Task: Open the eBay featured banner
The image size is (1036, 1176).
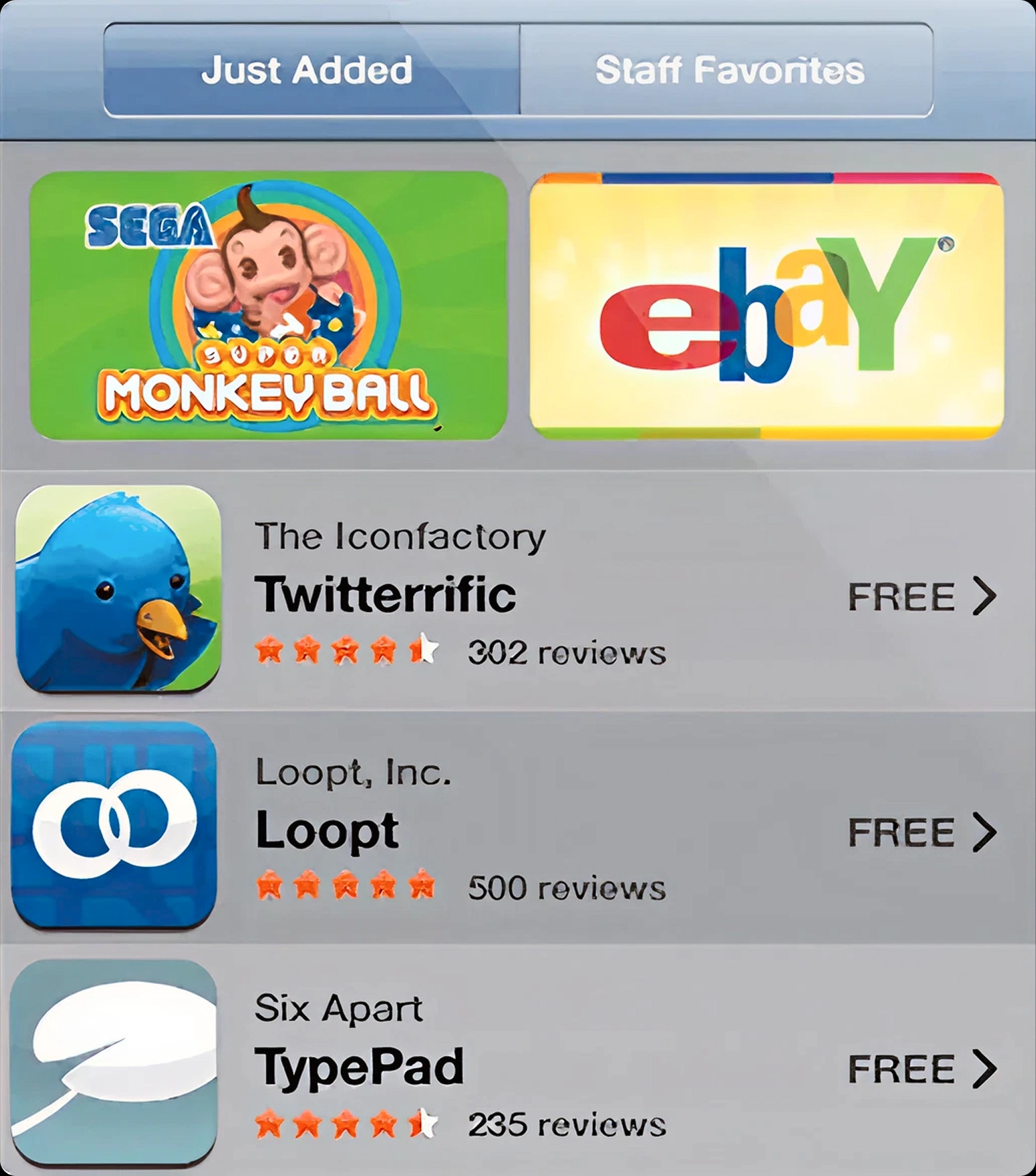Action: (767, 305)
